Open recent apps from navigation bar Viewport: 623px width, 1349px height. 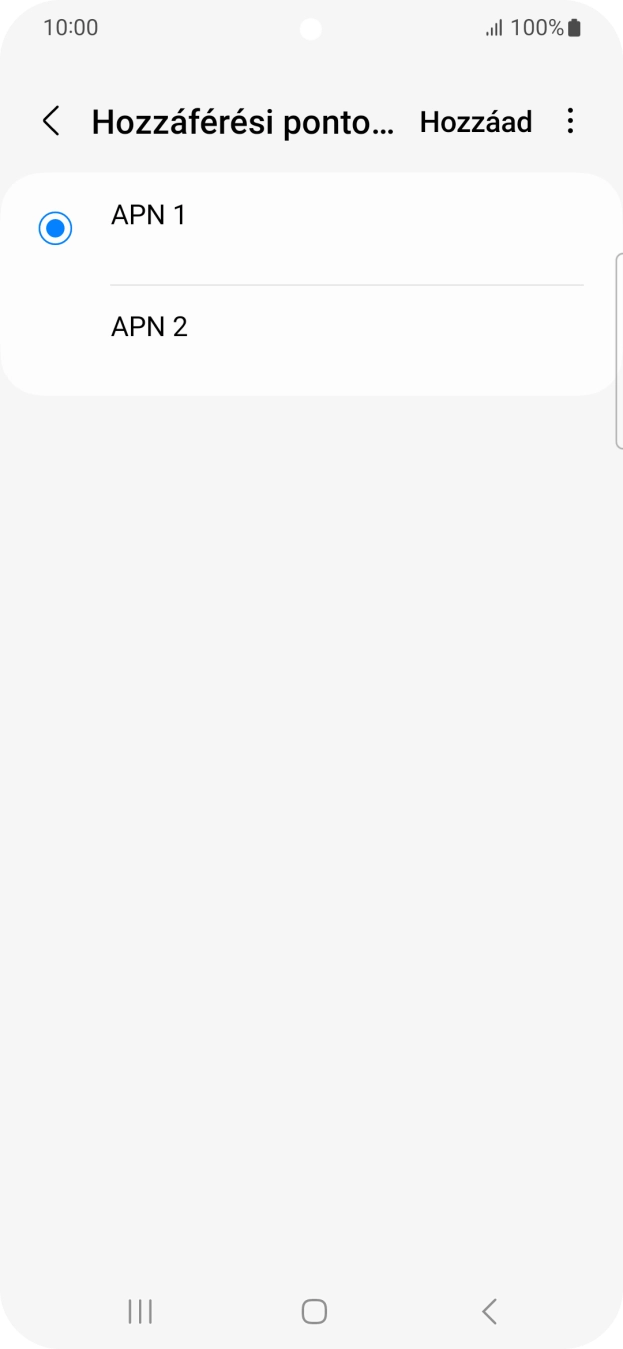click(140, 1311)
